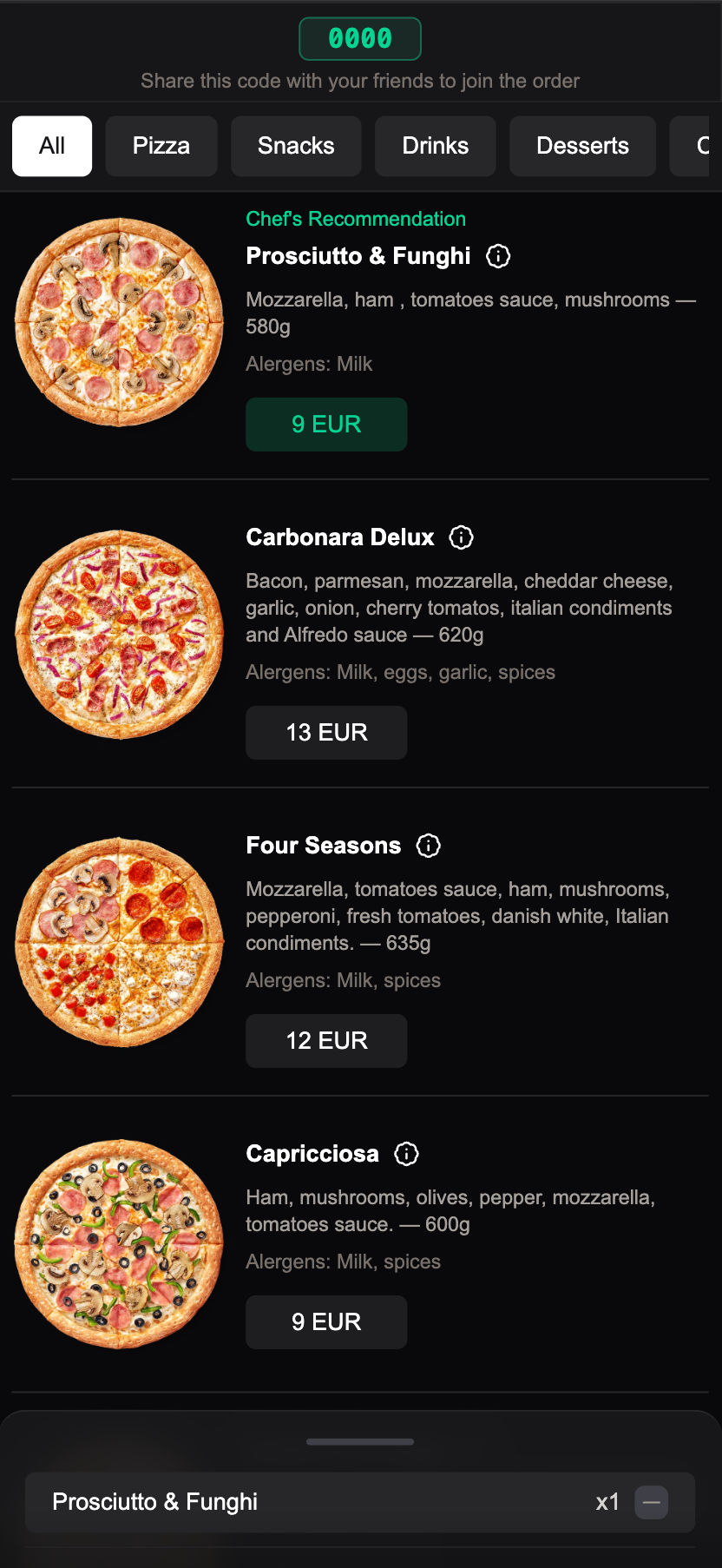Click the Chef's Recommendation label
The width and height of the screenshot is (722, 1568).
pyautogui.click(x=356, y=219)
